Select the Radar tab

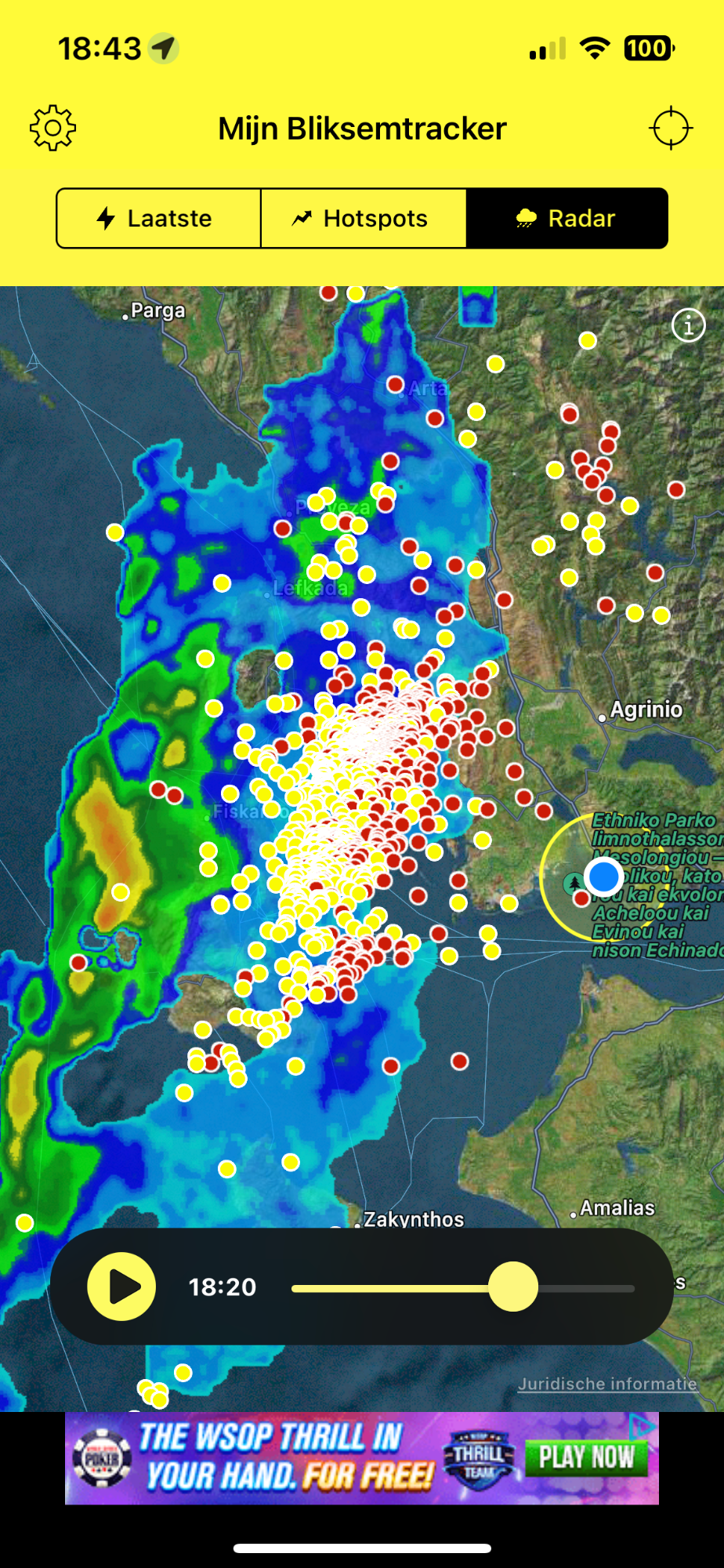click(x=567, y=218)
